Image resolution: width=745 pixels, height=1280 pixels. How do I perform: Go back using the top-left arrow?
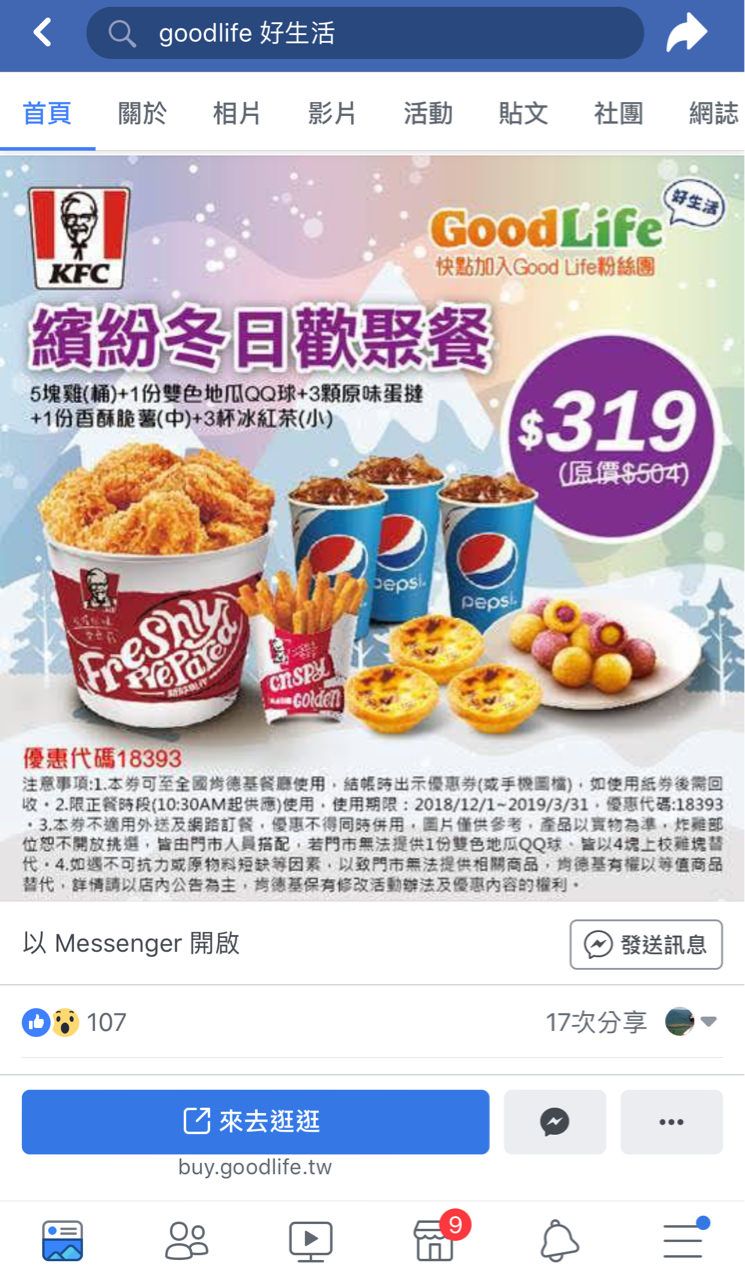pos(42,33)
